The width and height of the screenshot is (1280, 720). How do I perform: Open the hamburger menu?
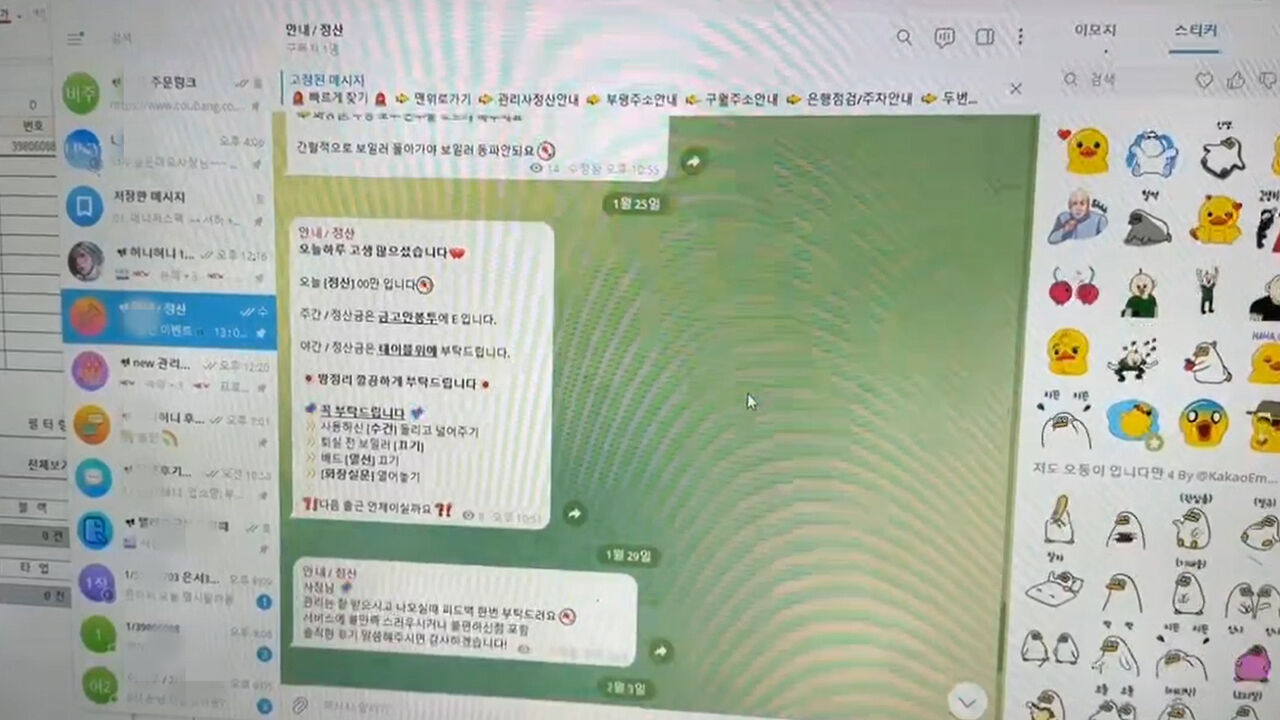(75, 39)
